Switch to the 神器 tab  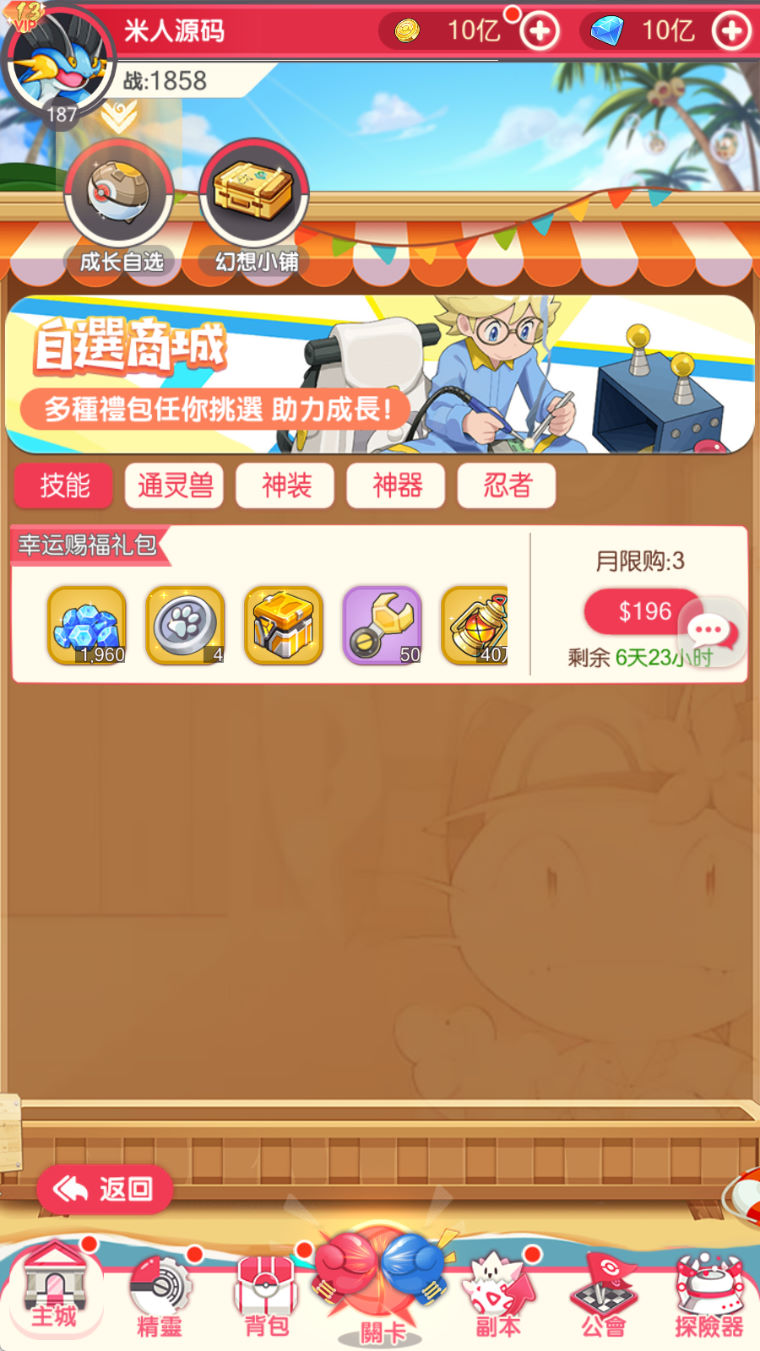pyautogui.click(x=396, y=486)
